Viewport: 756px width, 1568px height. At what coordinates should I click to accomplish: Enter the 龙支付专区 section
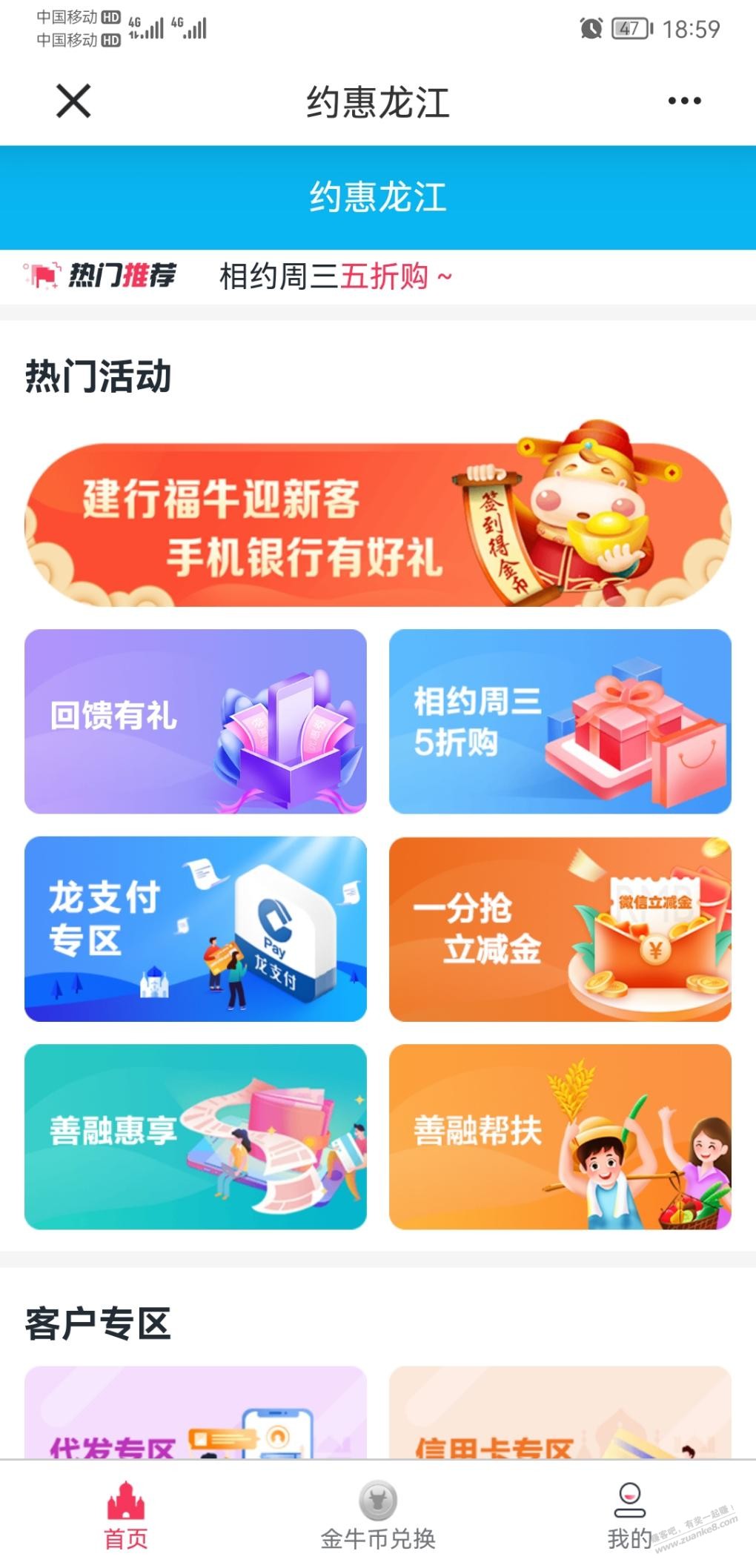click(x=196, y=928)
